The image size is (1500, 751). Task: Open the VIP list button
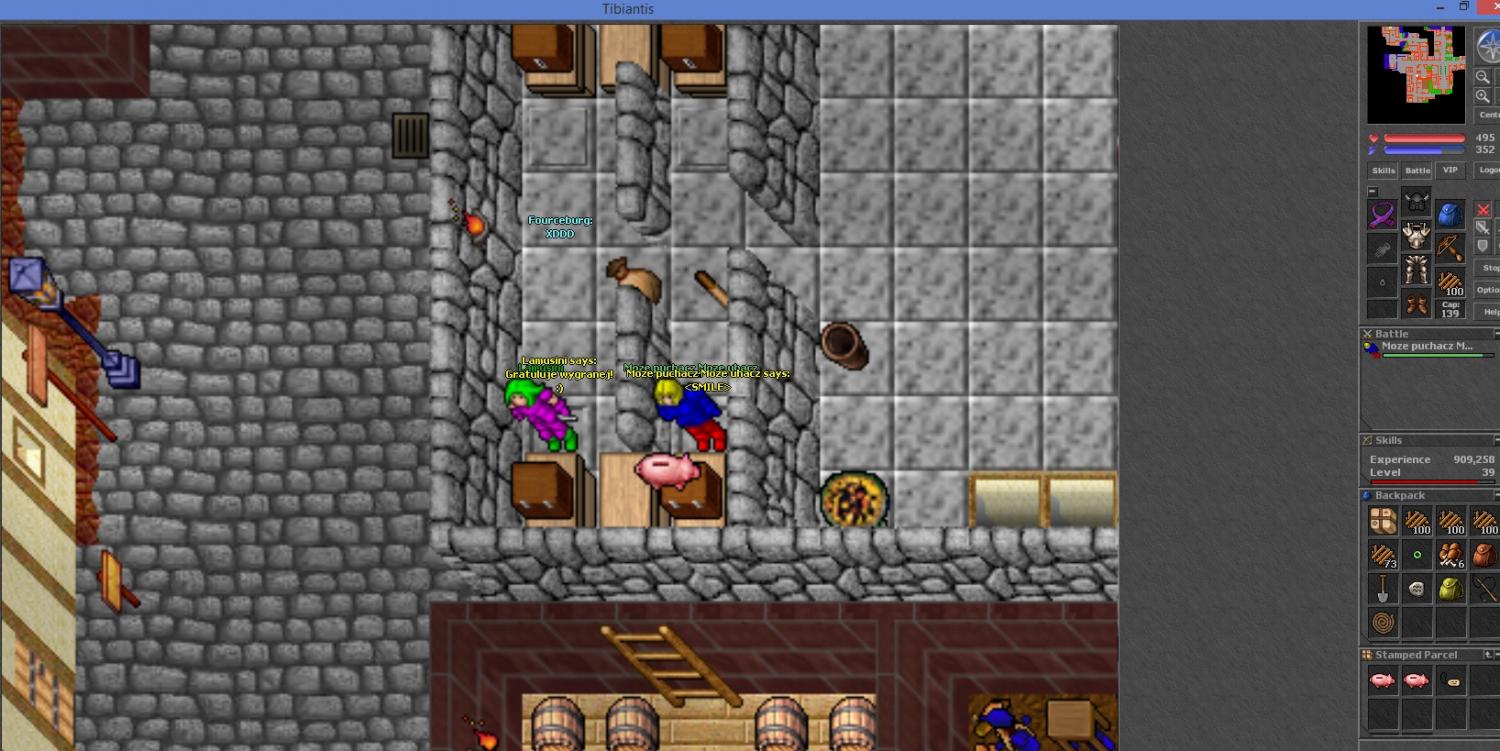(x=1449, y=171)
